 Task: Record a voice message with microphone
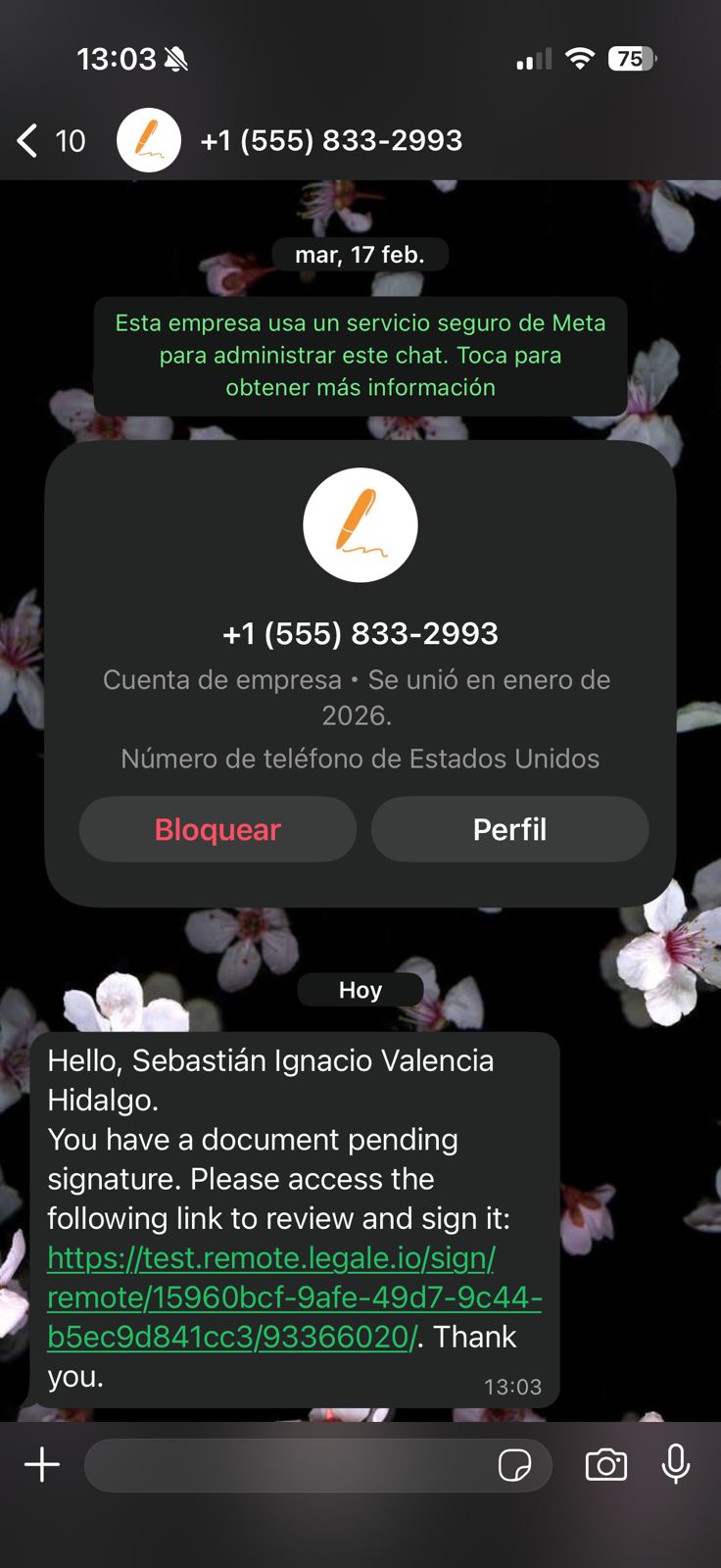[676, 1465]
